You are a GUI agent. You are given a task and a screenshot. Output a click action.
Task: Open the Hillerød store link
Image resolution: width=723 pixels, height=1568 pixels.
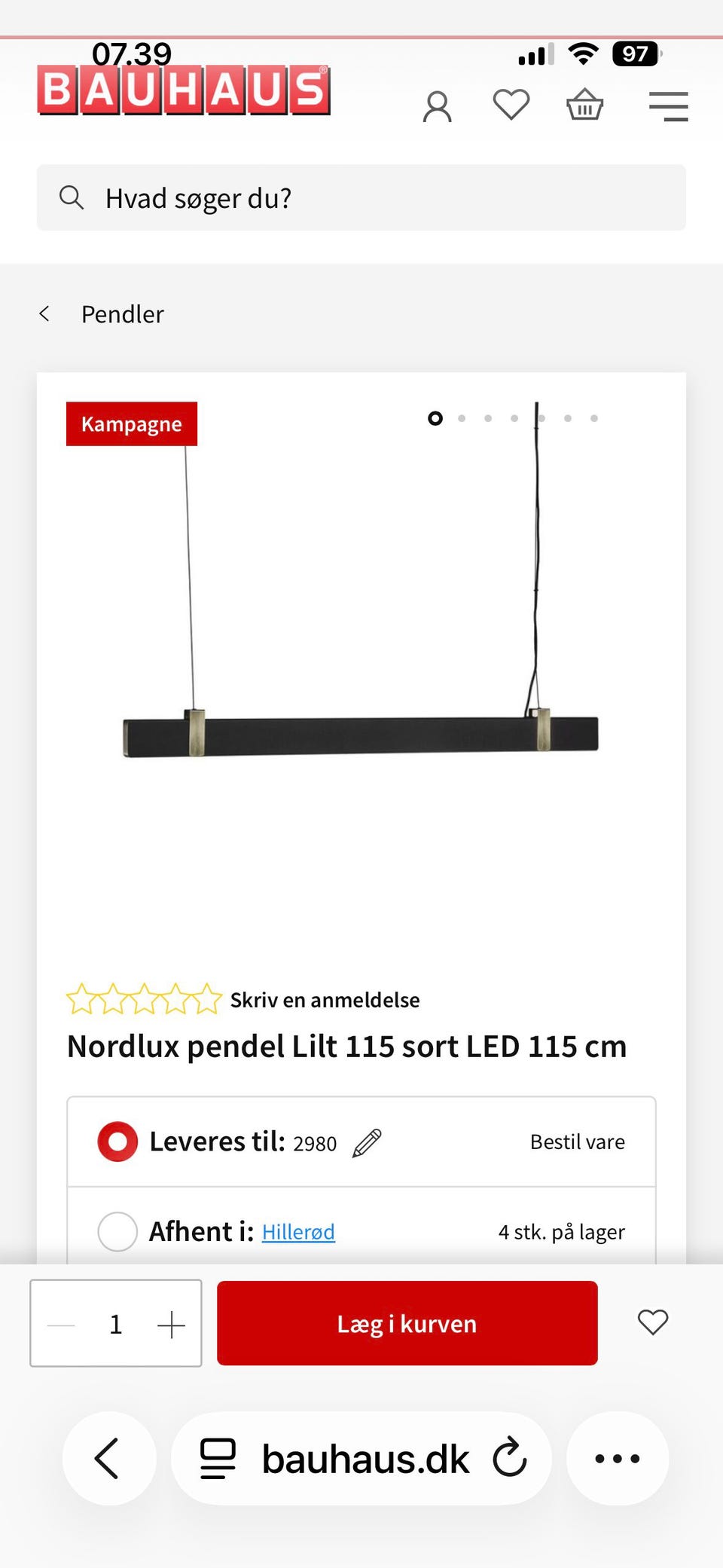pos(298,1231)
